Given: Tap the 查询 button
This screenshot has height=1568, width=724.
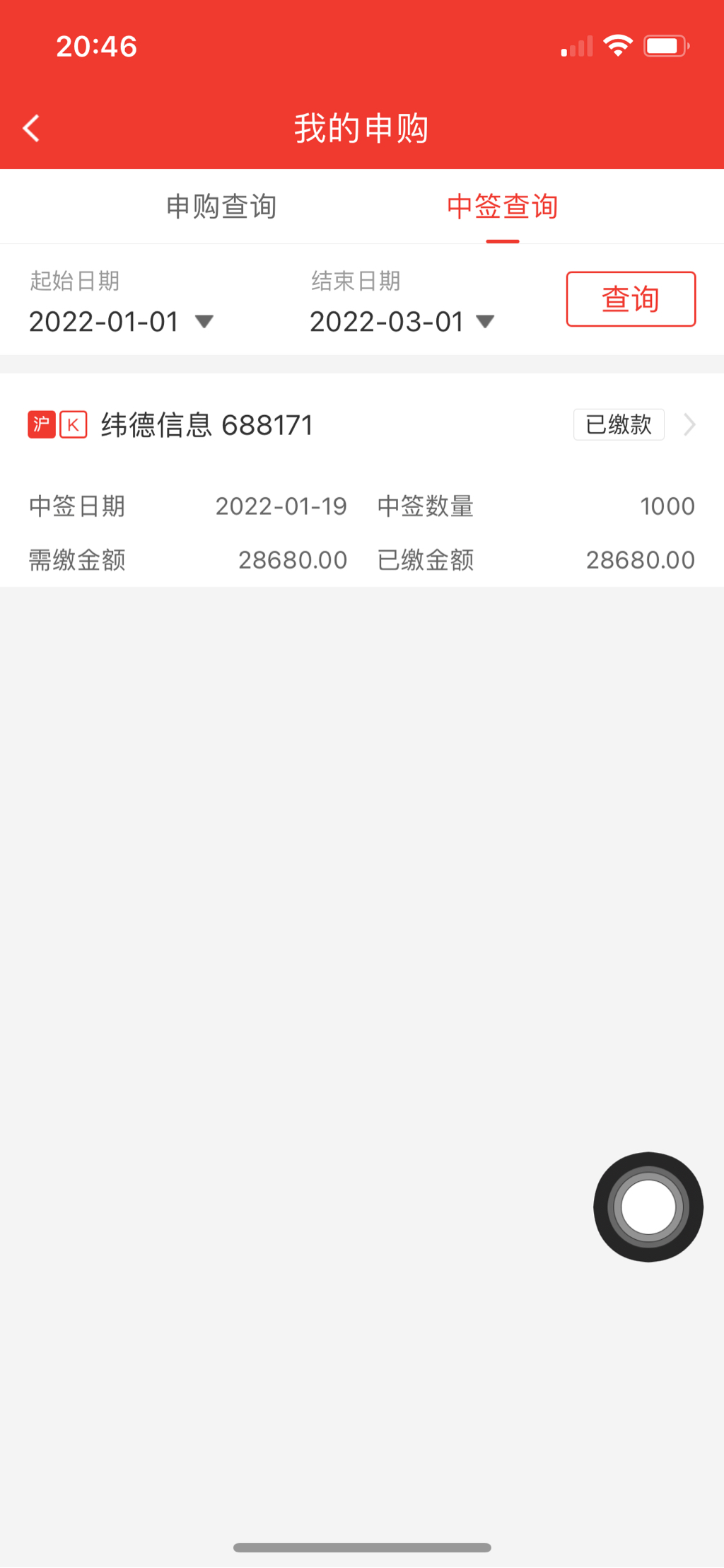Looking at the screenshot, I should pyautogui.click(x=631, y=299).
